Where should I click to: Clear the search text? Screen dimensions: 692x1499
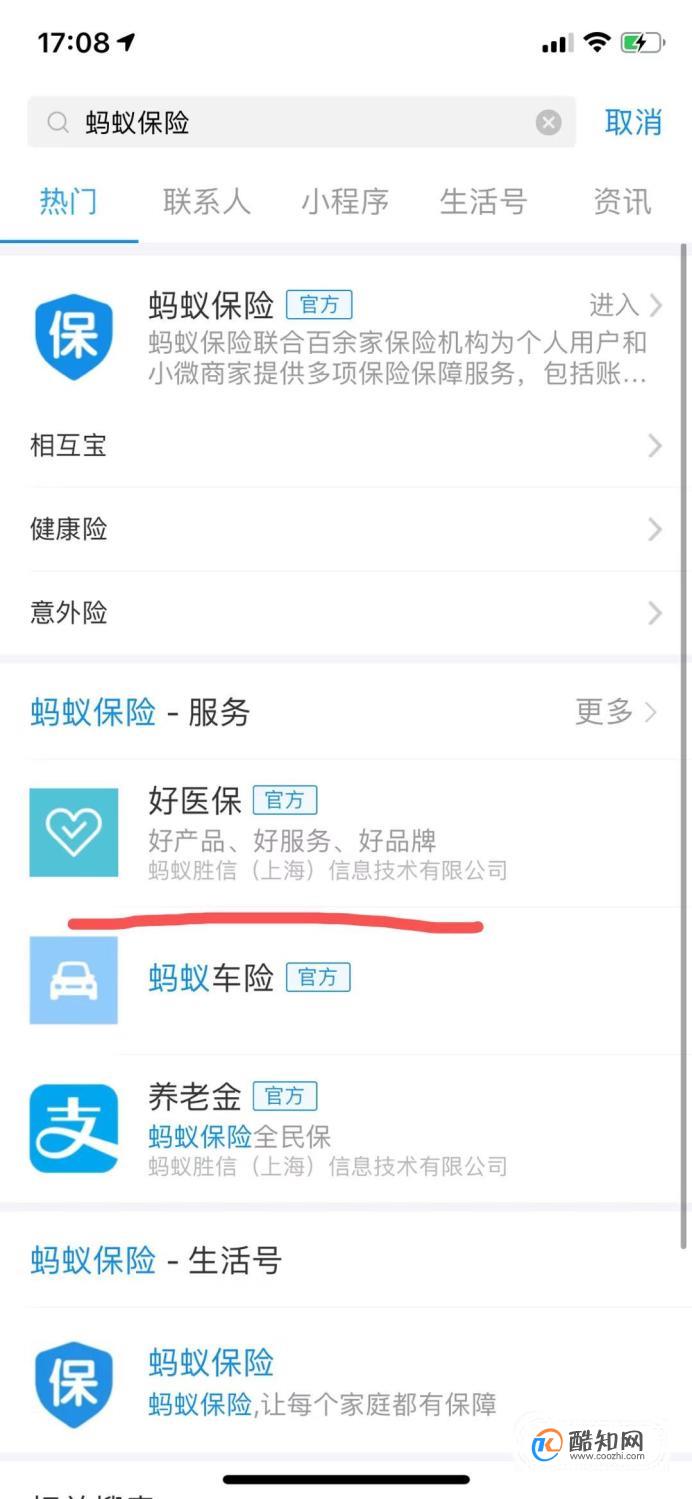pos(548,123)
